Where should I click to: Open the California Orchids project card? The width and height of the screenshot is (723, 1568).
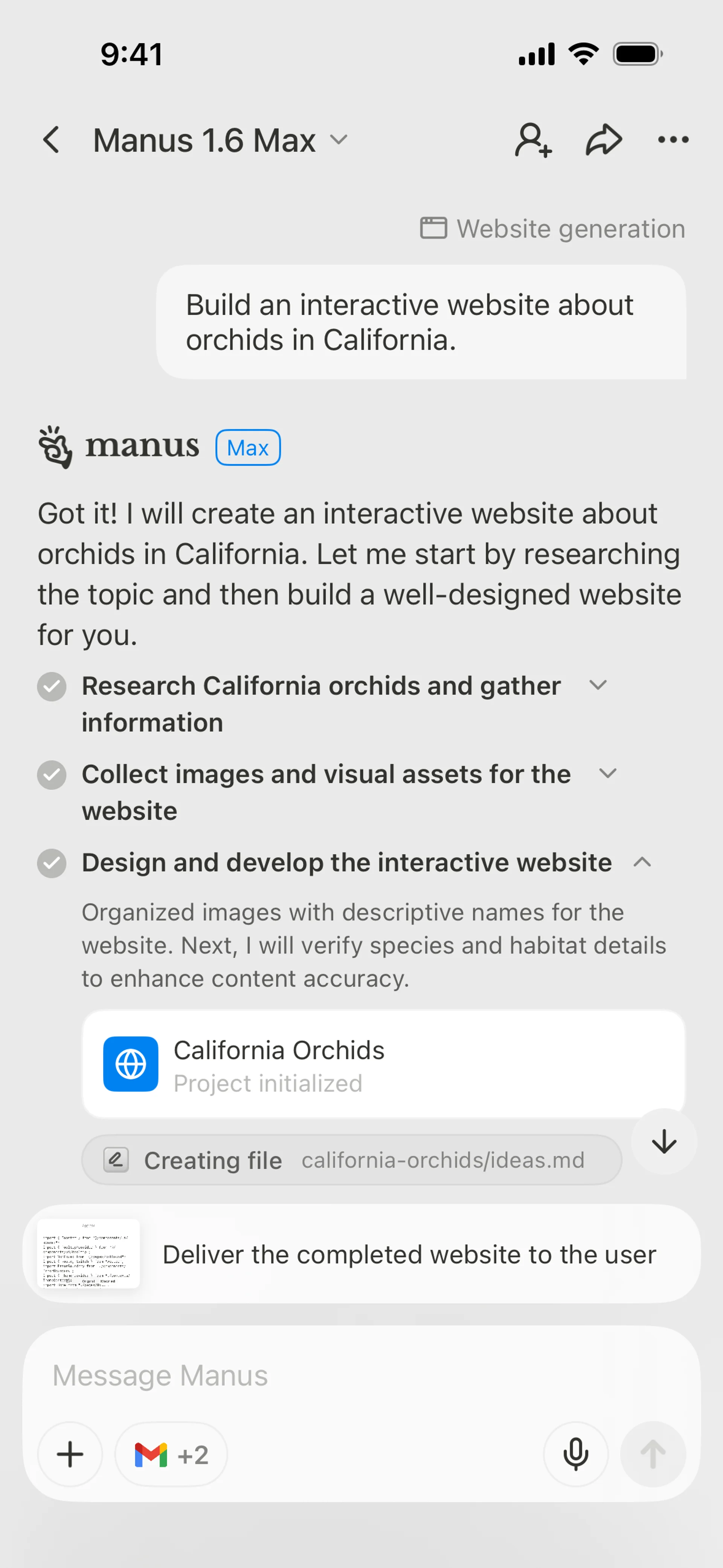coord(383,1064)
